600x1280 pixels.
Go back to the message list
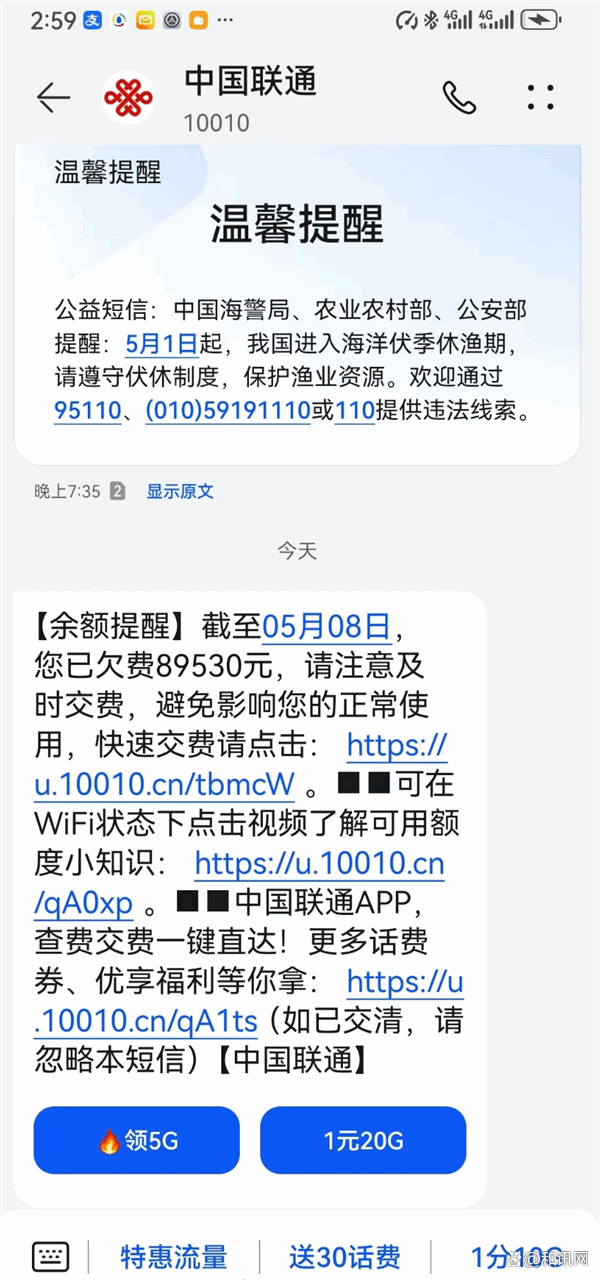coord(53,97)
